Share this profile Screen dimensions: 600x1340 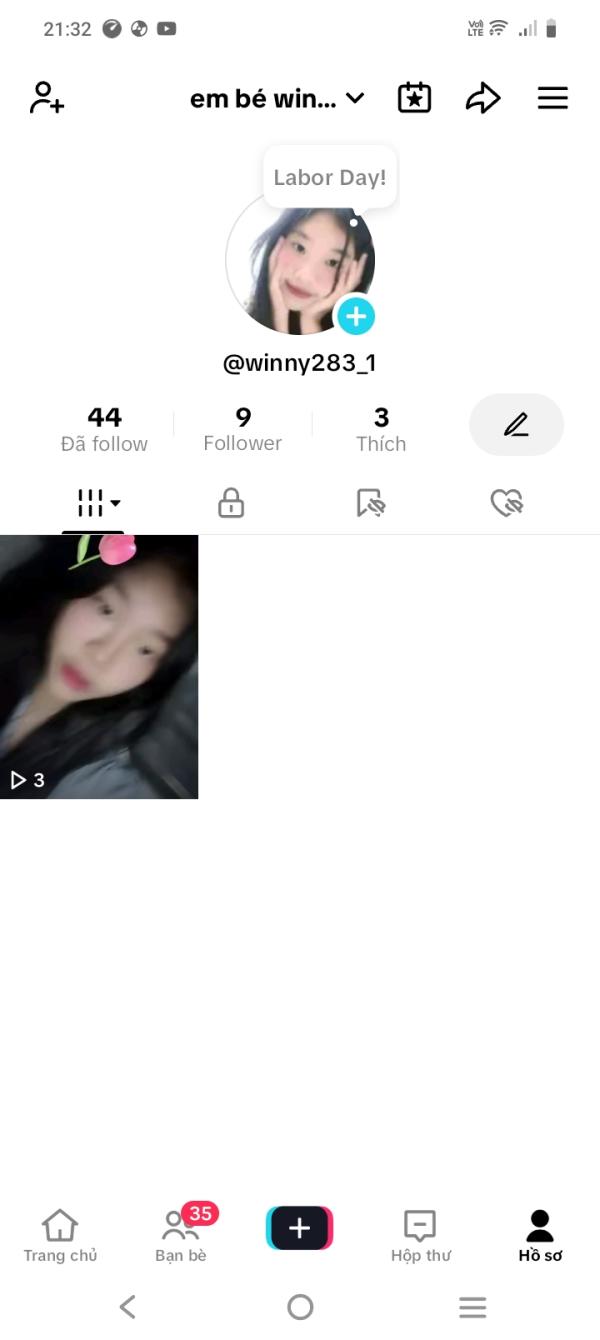coord(482,98)
